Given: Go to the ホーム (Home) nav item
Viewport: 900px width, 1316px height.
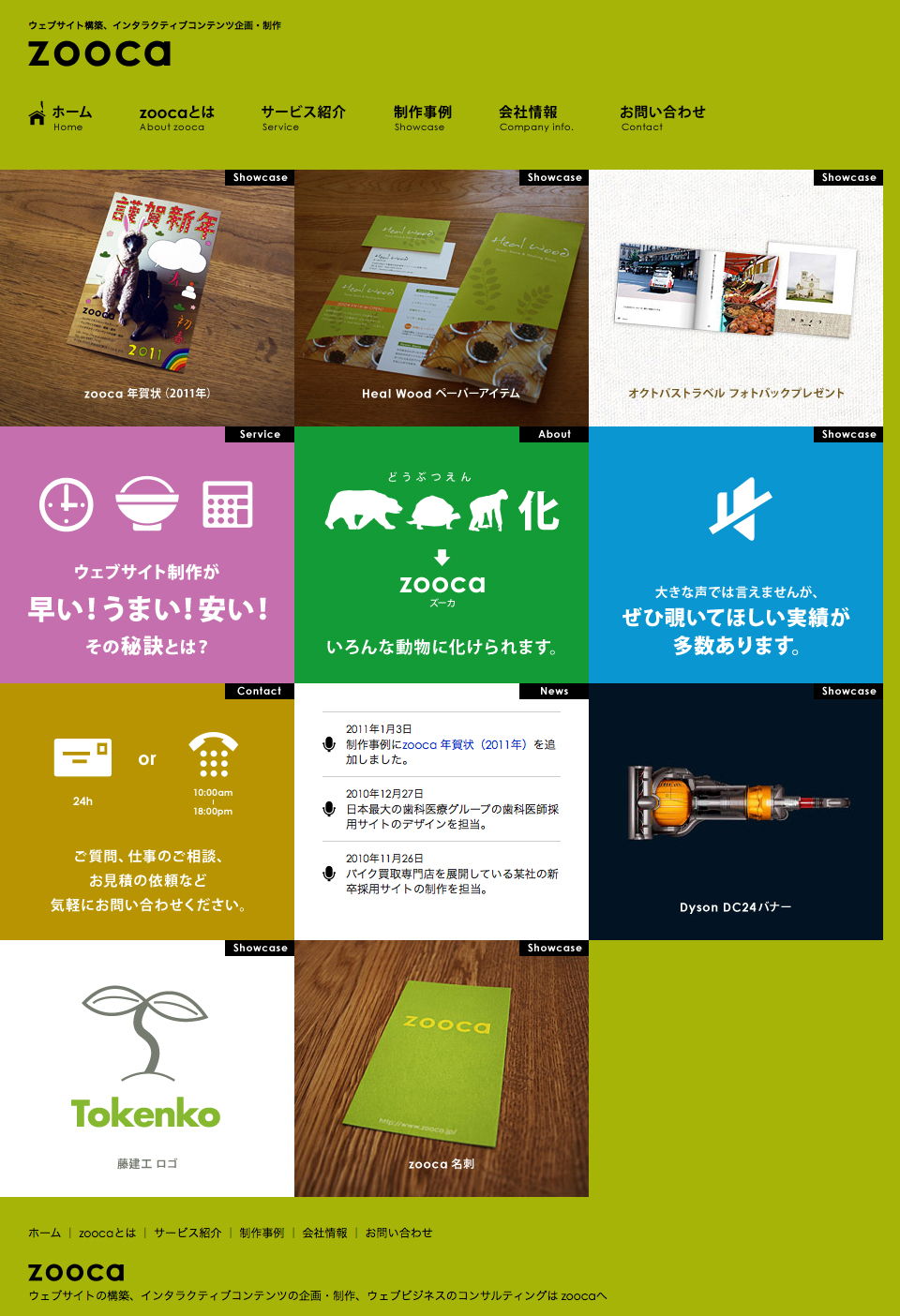Looking at the screenshot, I should pyautogui.click(x=61, y=116).
